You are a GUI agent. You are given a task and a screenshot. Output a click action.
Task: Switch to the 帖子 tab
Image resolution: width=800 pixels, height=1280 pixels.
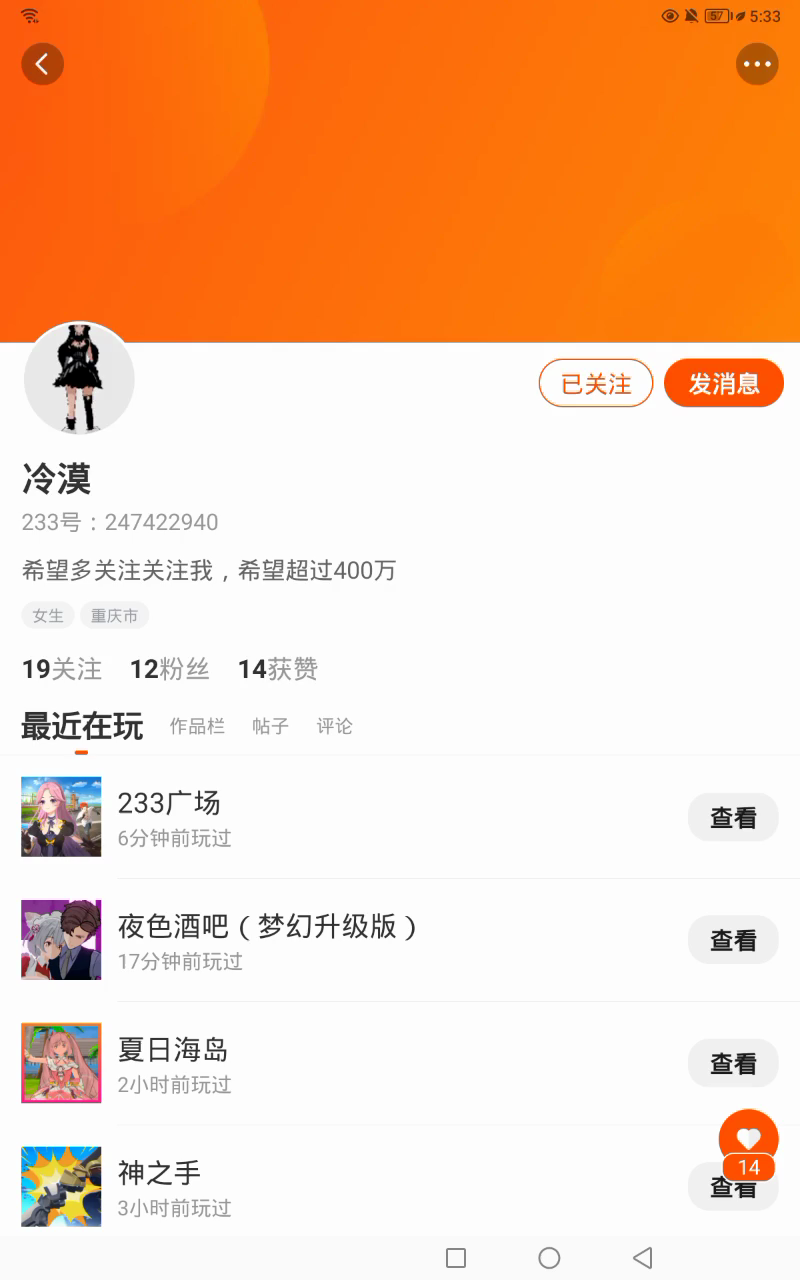270,727
